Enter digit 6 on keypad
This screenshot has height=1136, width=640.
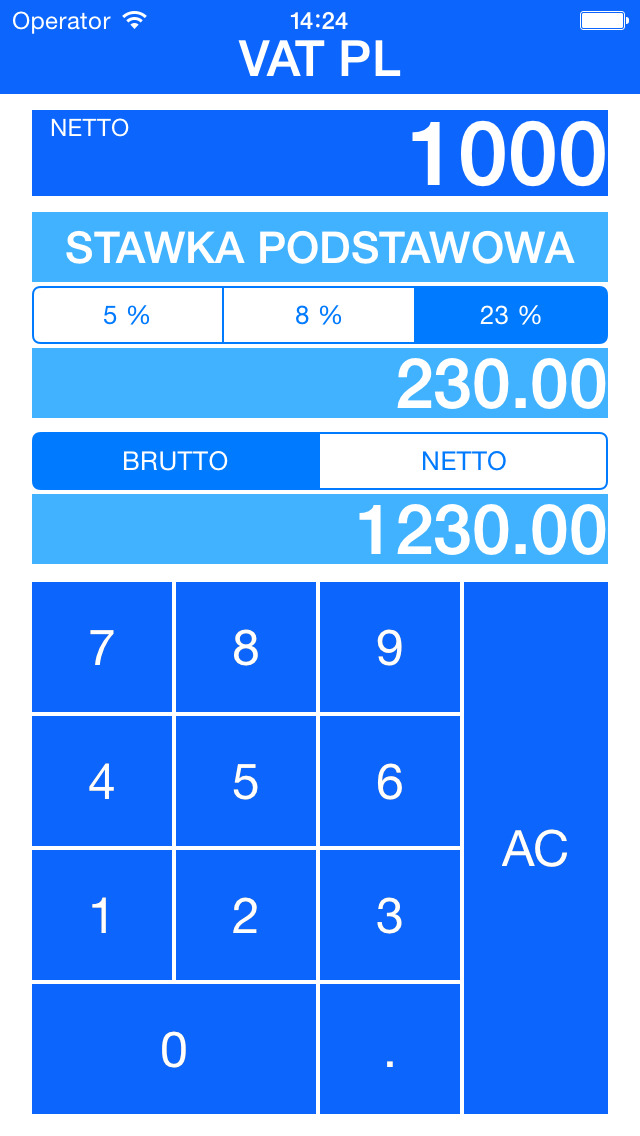click(390, 781)
